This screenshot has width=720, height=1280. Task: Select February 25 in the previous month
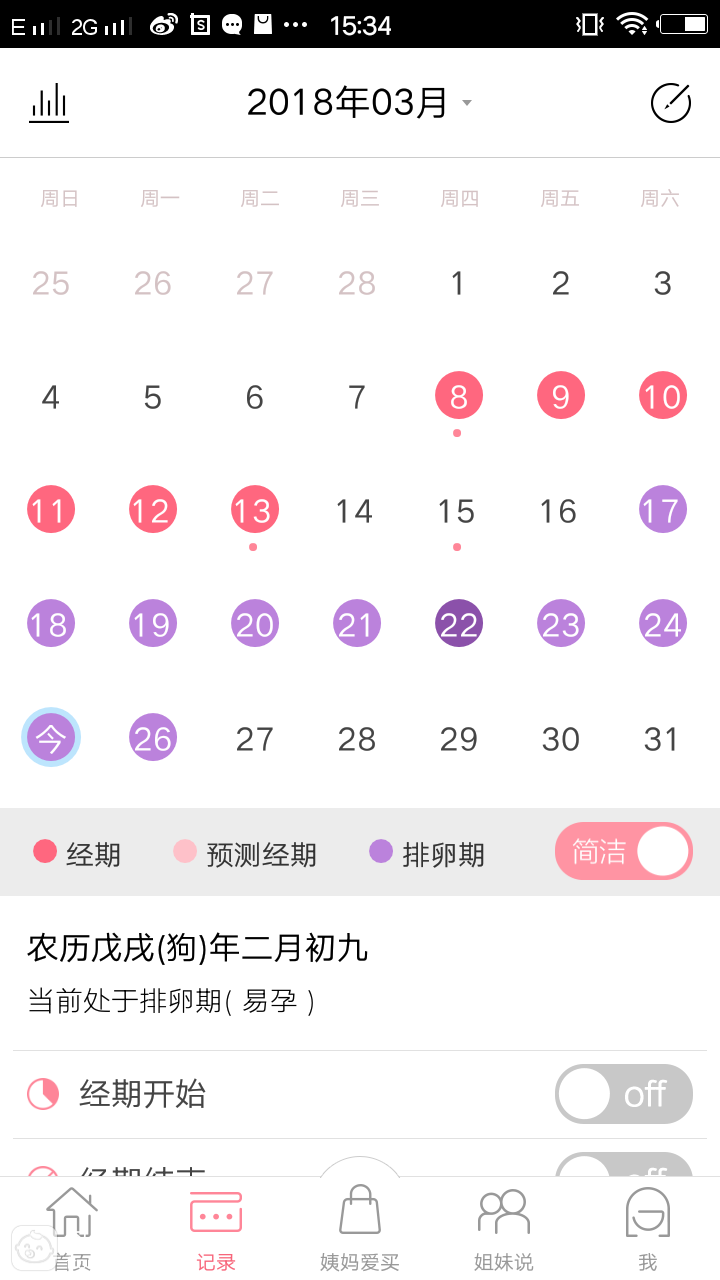click(x=51, y=284)
